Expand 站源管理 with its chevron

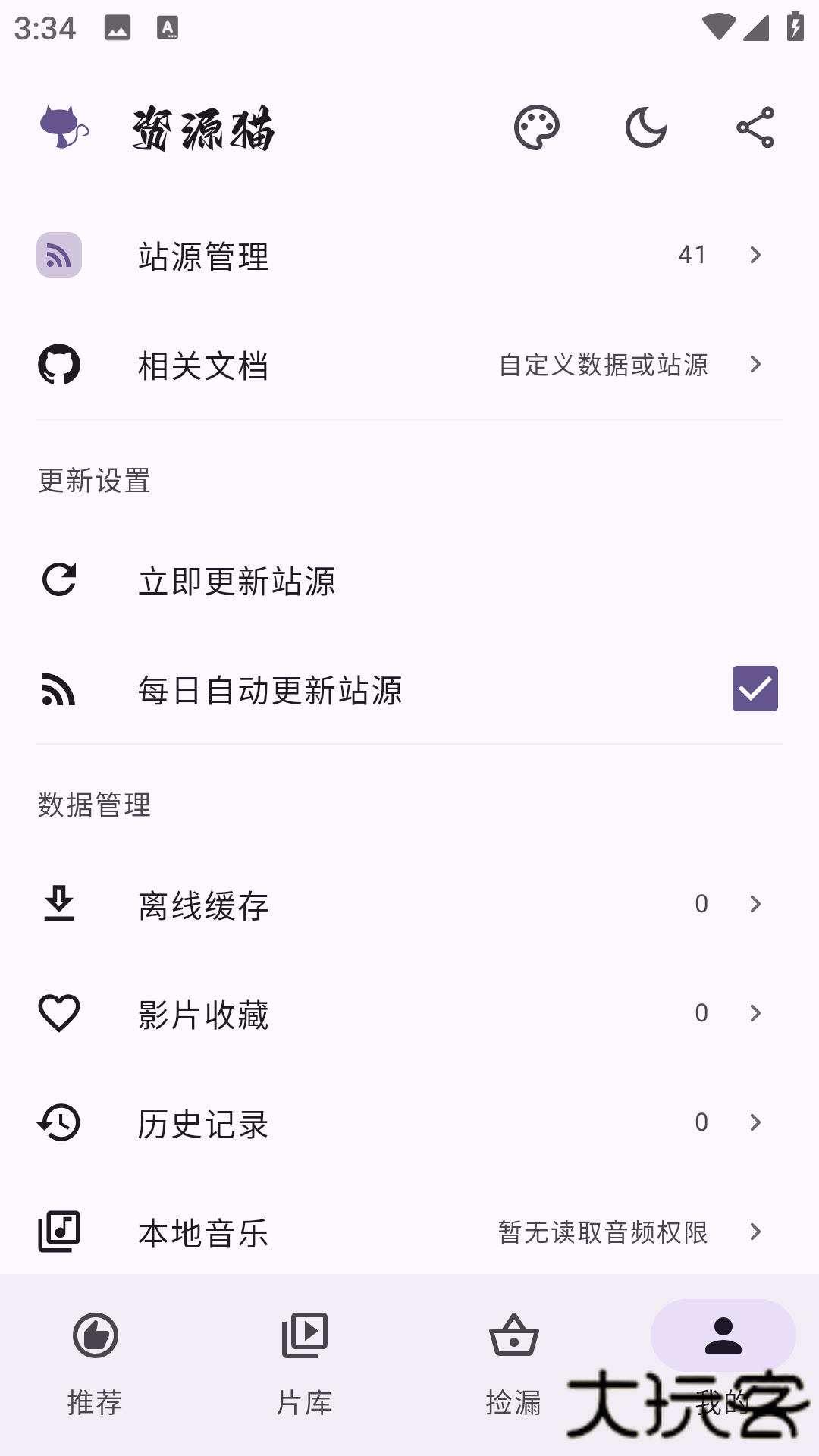click(x=755, y=255)
